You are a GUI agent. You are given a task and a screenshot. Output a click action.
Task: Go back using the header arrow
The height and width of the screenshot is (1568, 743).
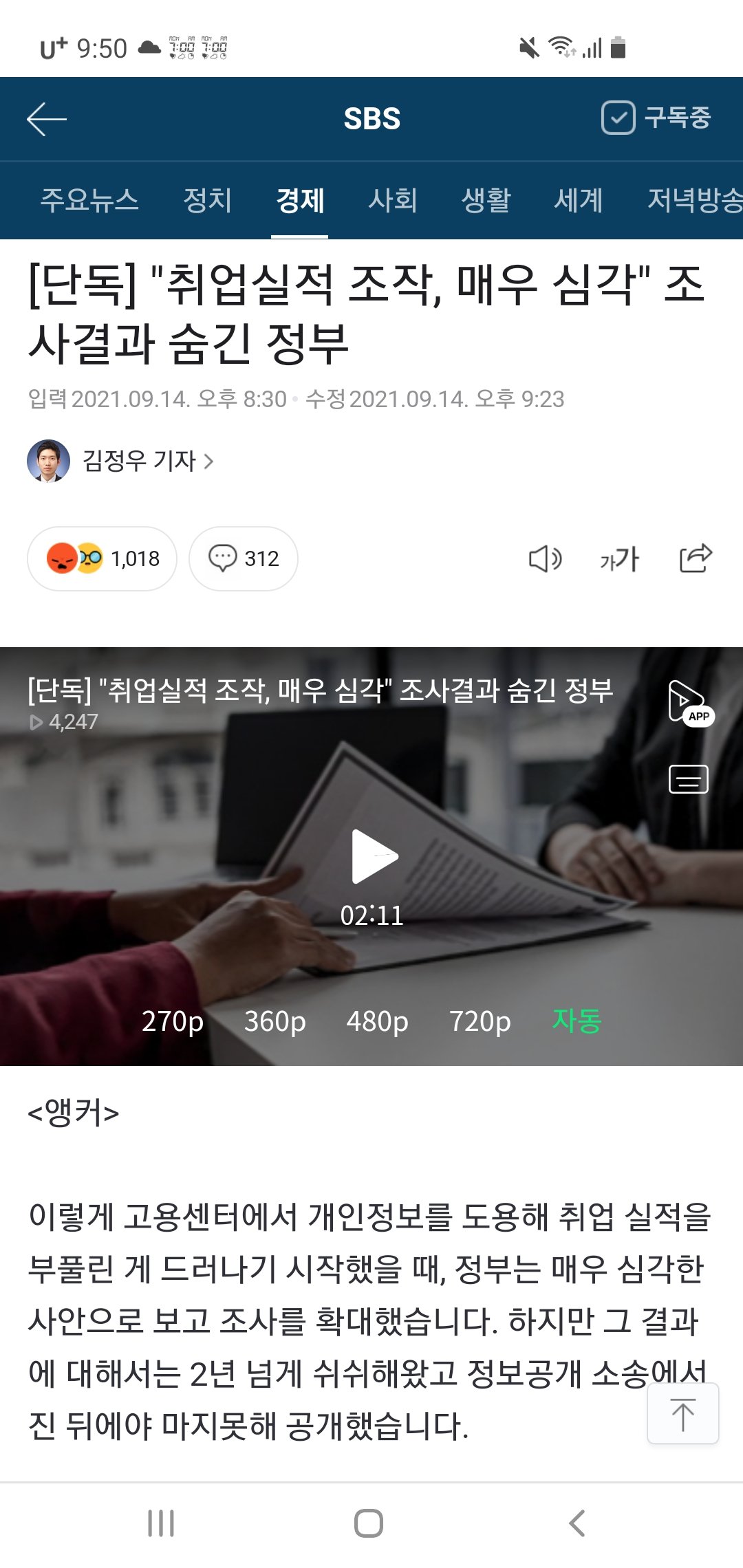pos(47,119)
